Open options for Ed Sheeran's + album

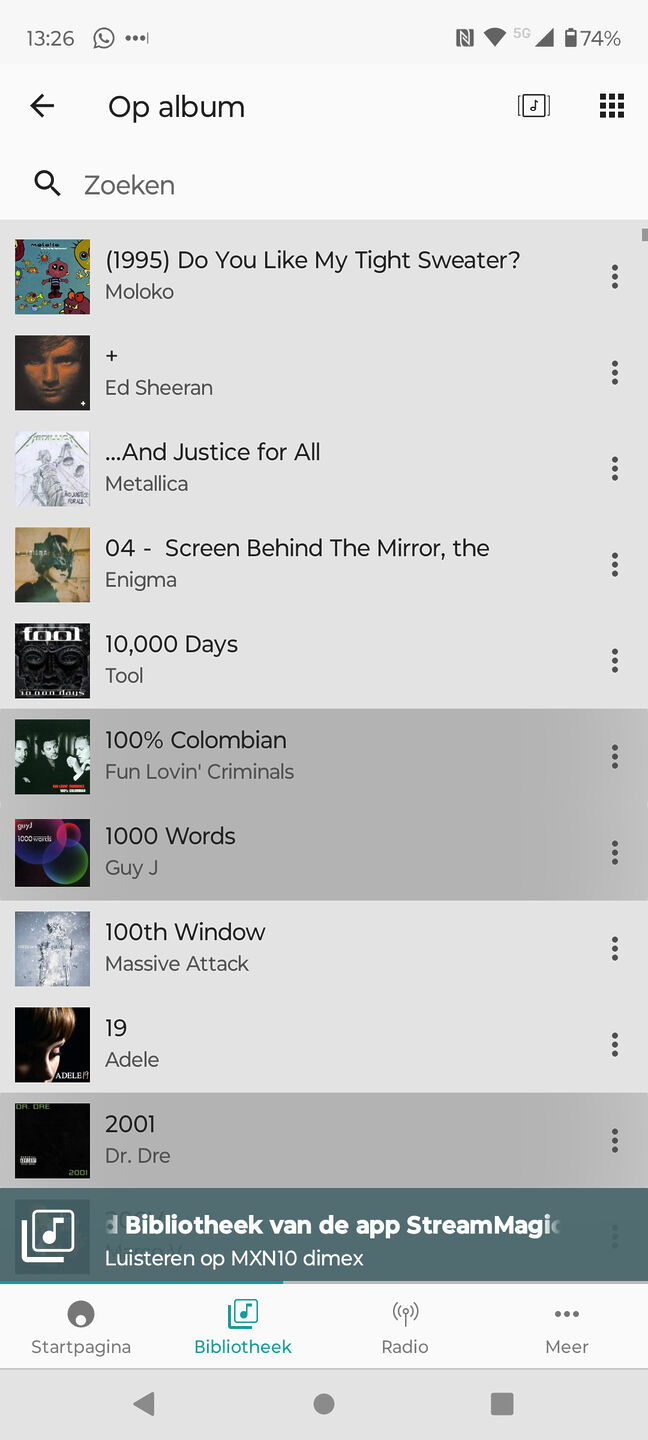click(x=615, y=373)
